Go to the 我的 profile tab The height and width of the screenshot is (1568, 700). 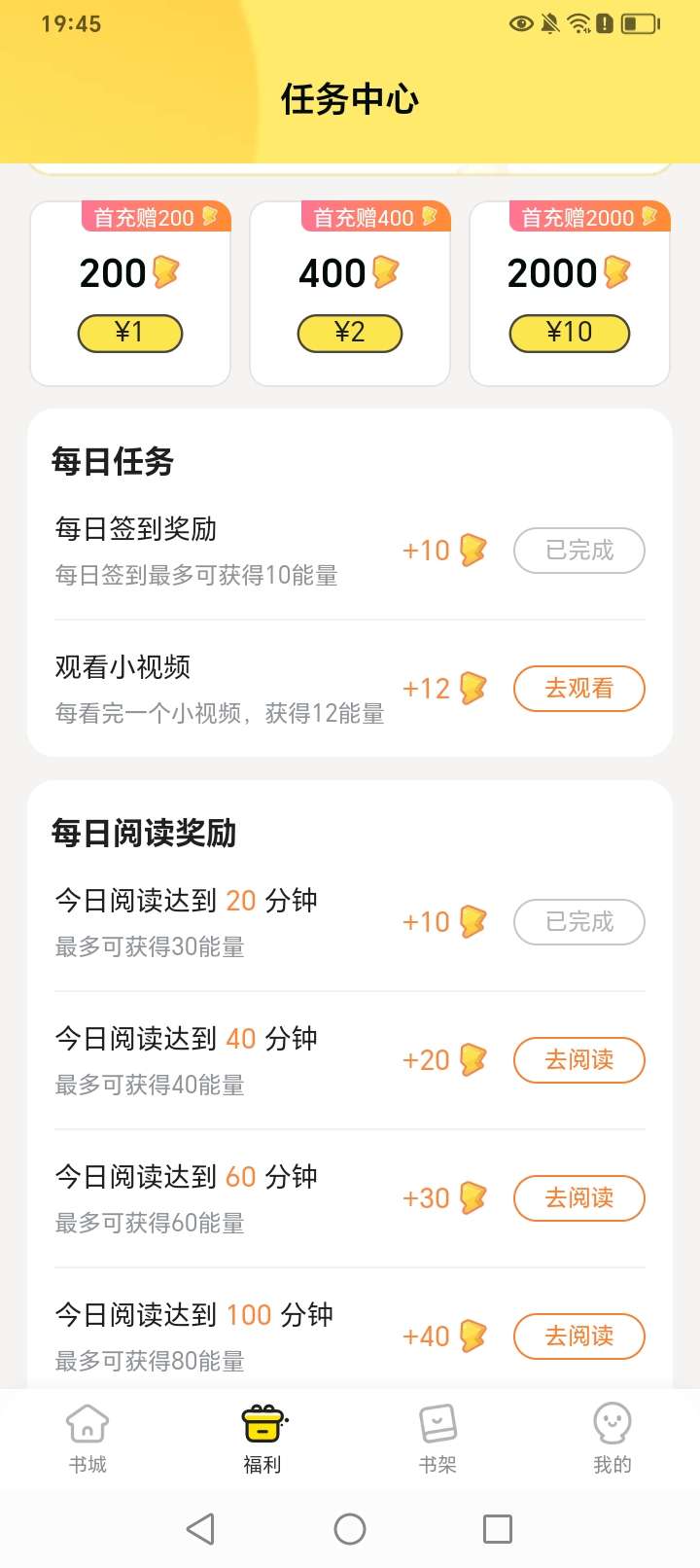pyautogui.click(x=612, y=1439)
